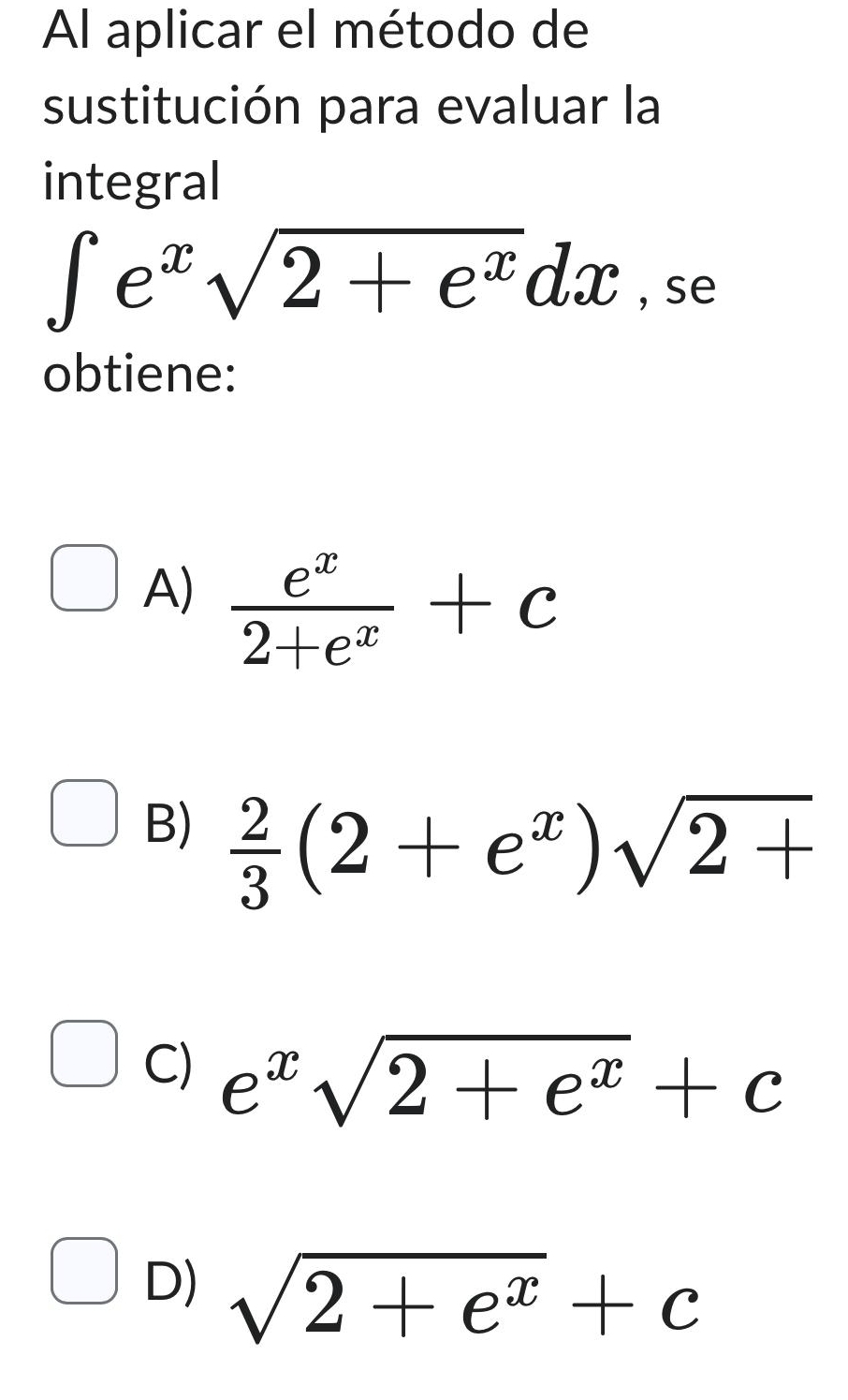Screen dimensions: 848x1400
Task: Select checkbox for answer B
Action: click(x=84, y=813)
